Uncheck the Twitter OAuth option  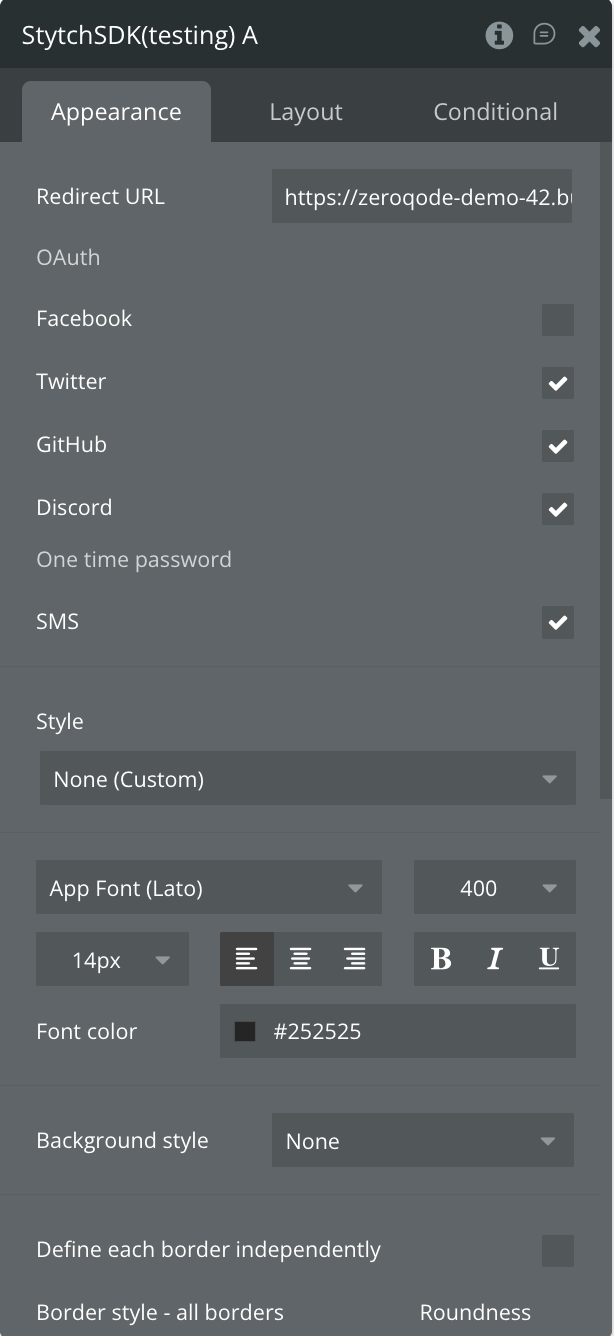[557, 383]
